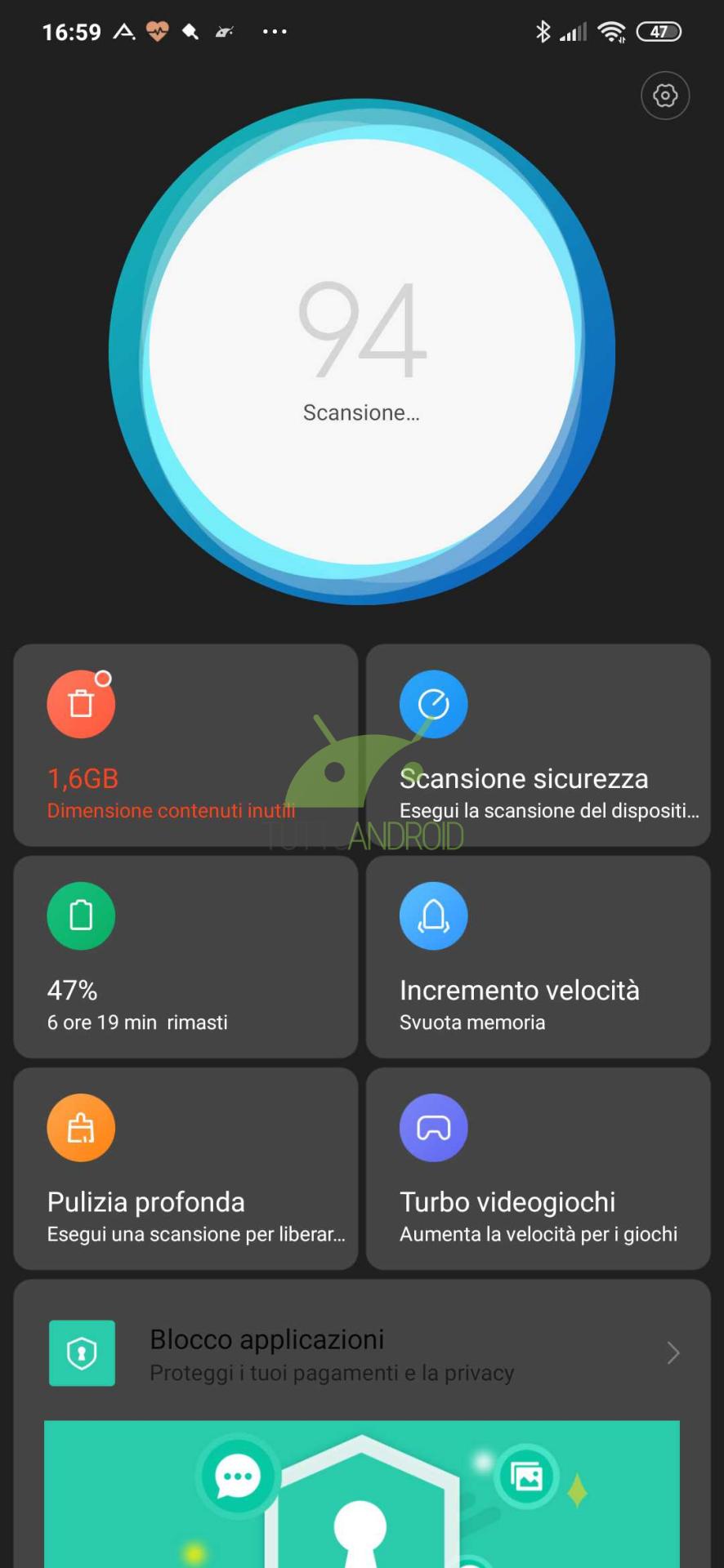724x1568 pixels.
Task: Tap the 94 score scan circle
Action: tap(362, 352)
